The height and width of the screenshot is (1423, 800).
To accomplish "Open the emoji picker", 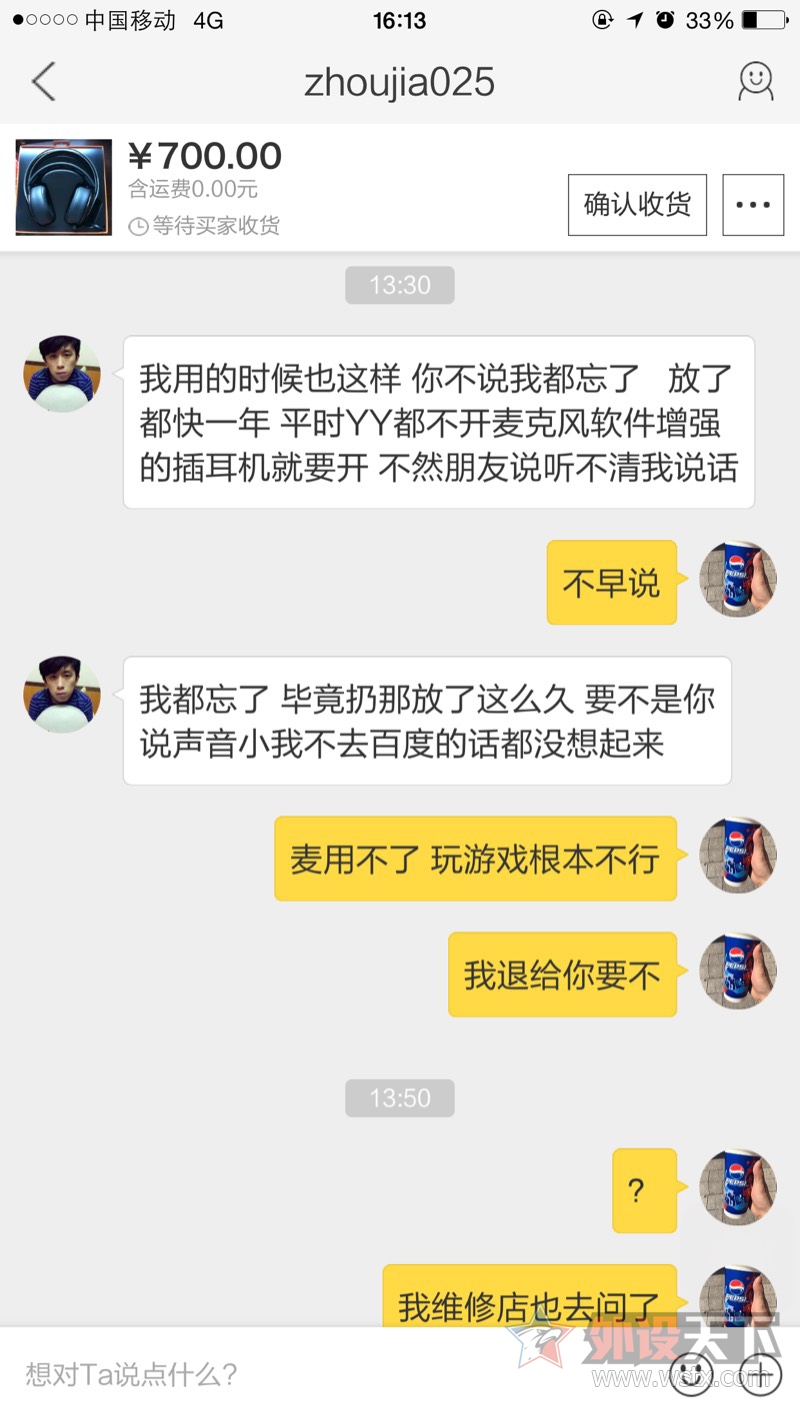I will 692,1374.
